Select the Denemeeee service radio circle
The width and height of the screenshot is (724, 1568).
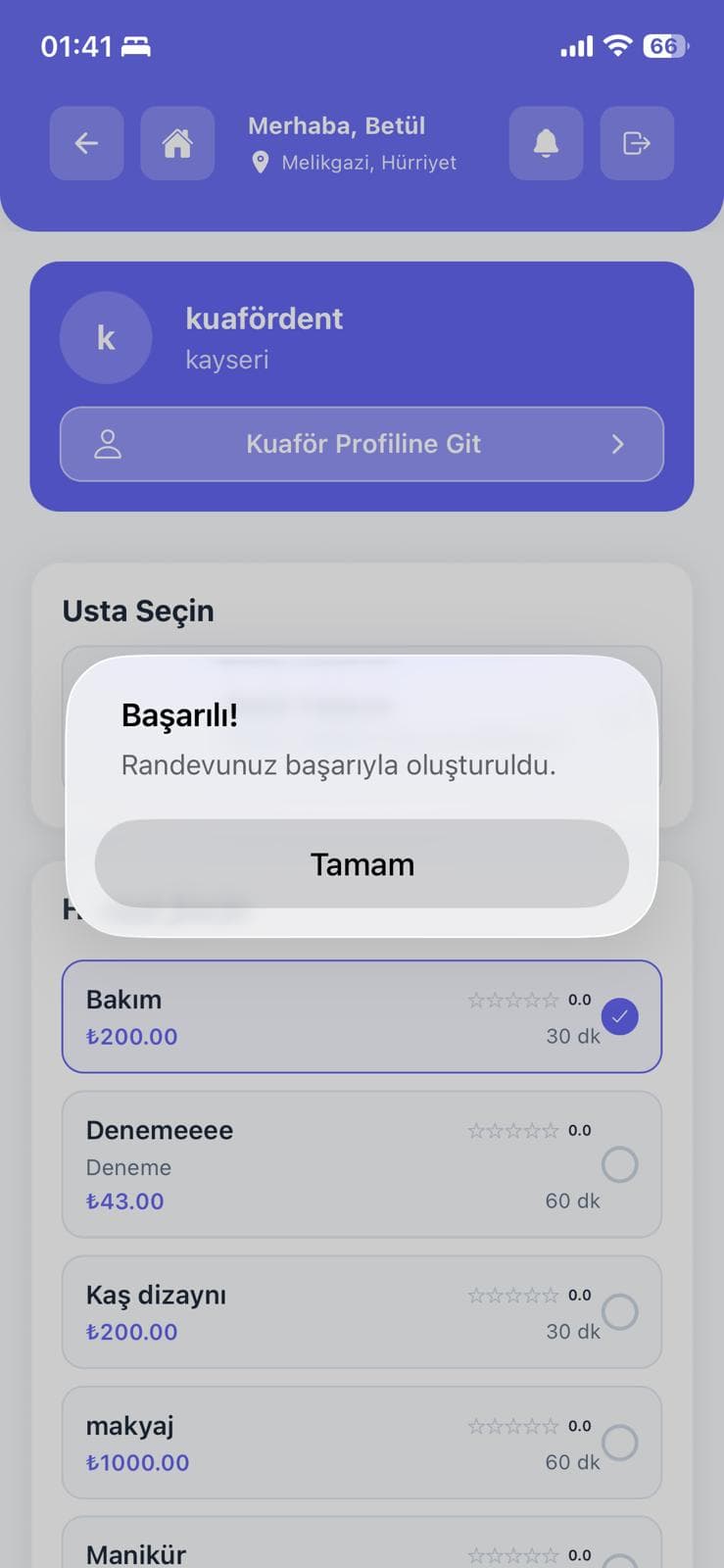pyautogui.click(x=619, y=1164)
